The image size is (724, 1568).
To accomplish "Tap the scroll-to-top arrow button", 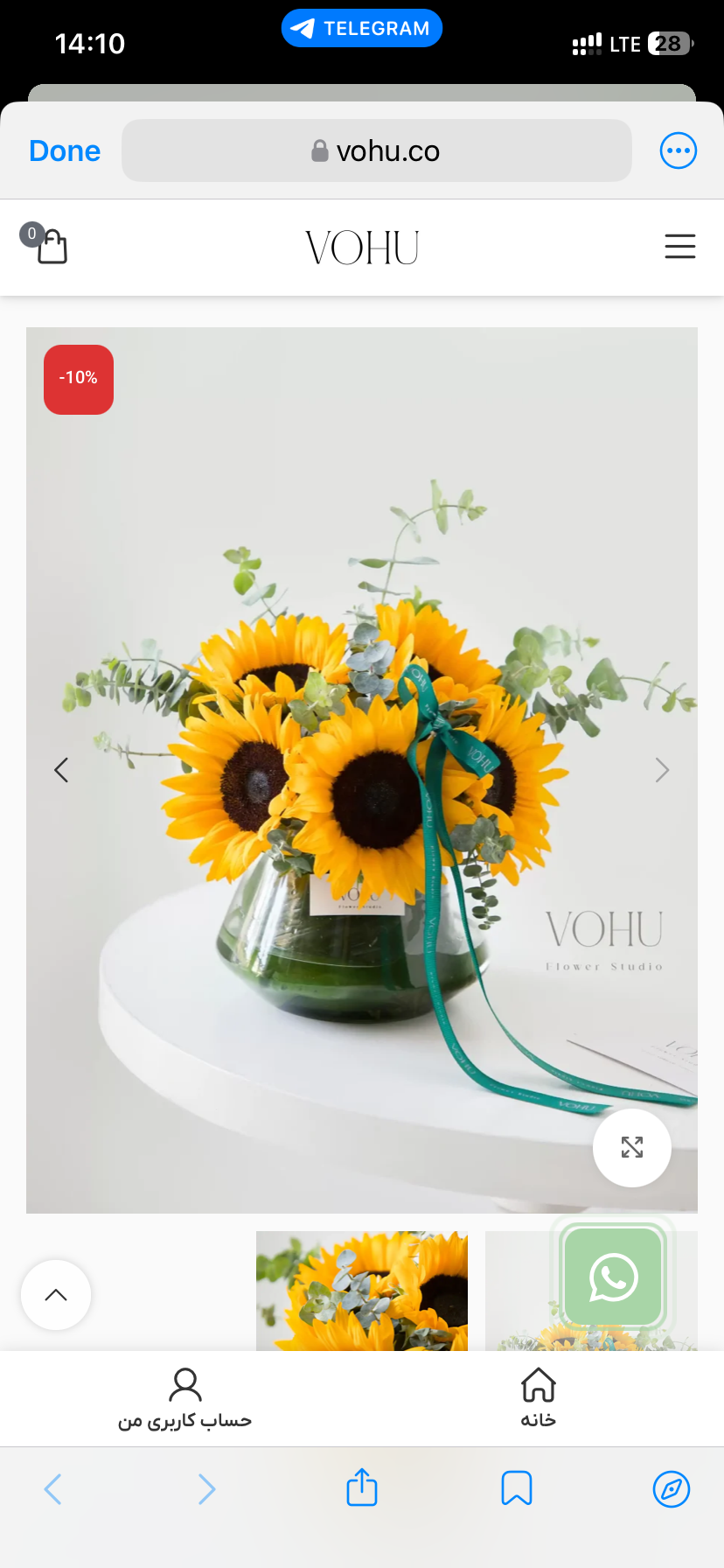I will coord(56,1295).
